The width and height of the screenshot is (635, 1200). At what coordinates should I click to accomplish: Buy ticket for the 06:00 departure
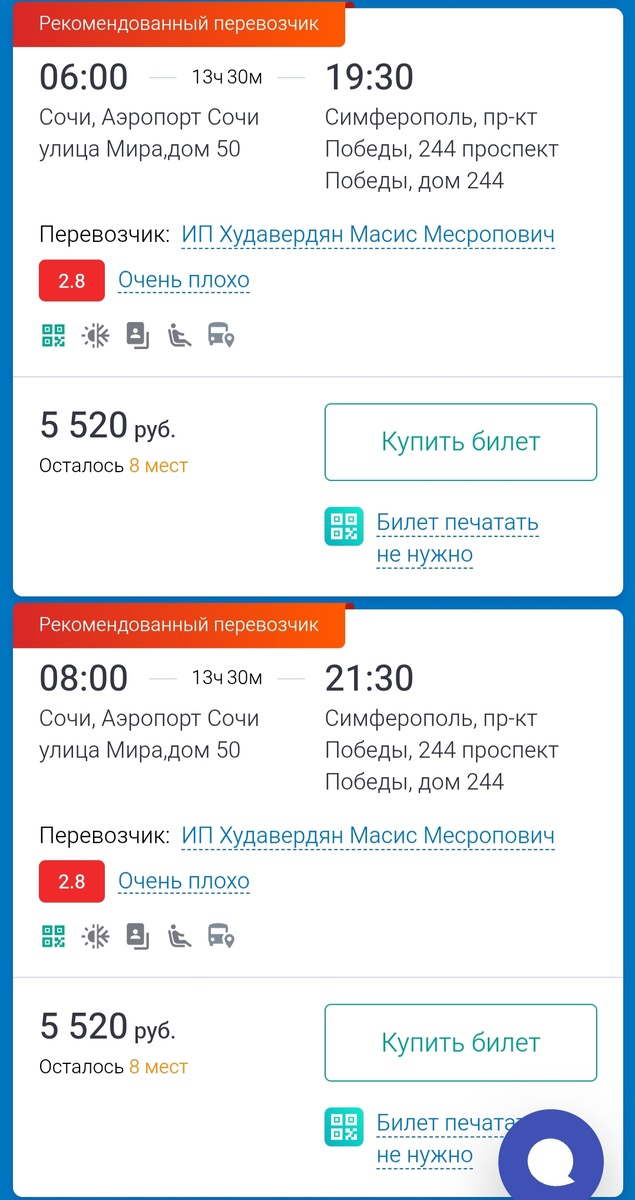(461, 442)
